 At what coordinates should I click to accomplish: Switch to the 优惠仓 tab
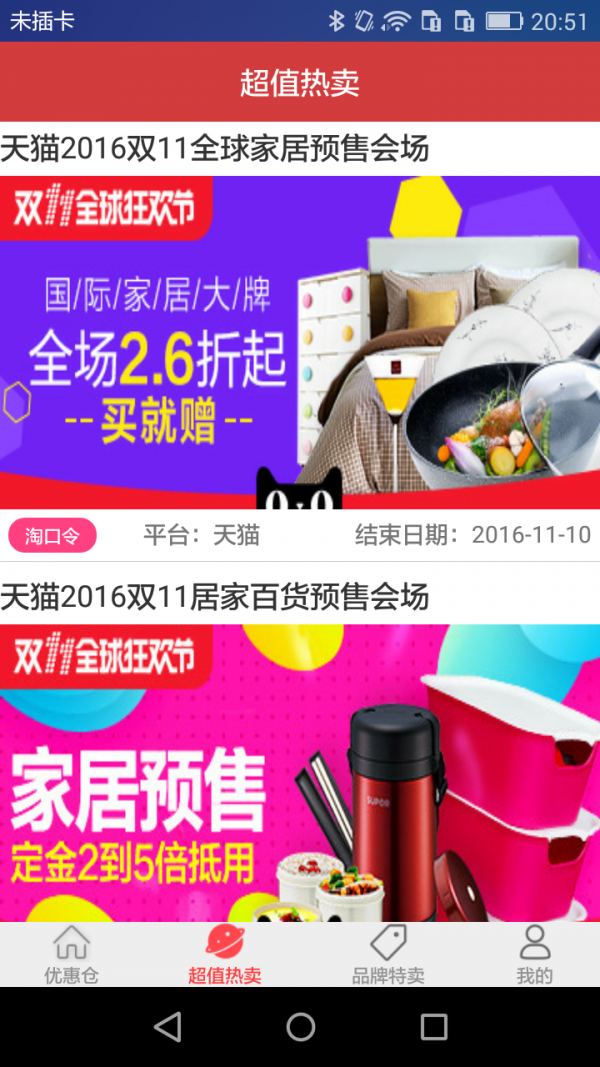(x=71, y=955)
